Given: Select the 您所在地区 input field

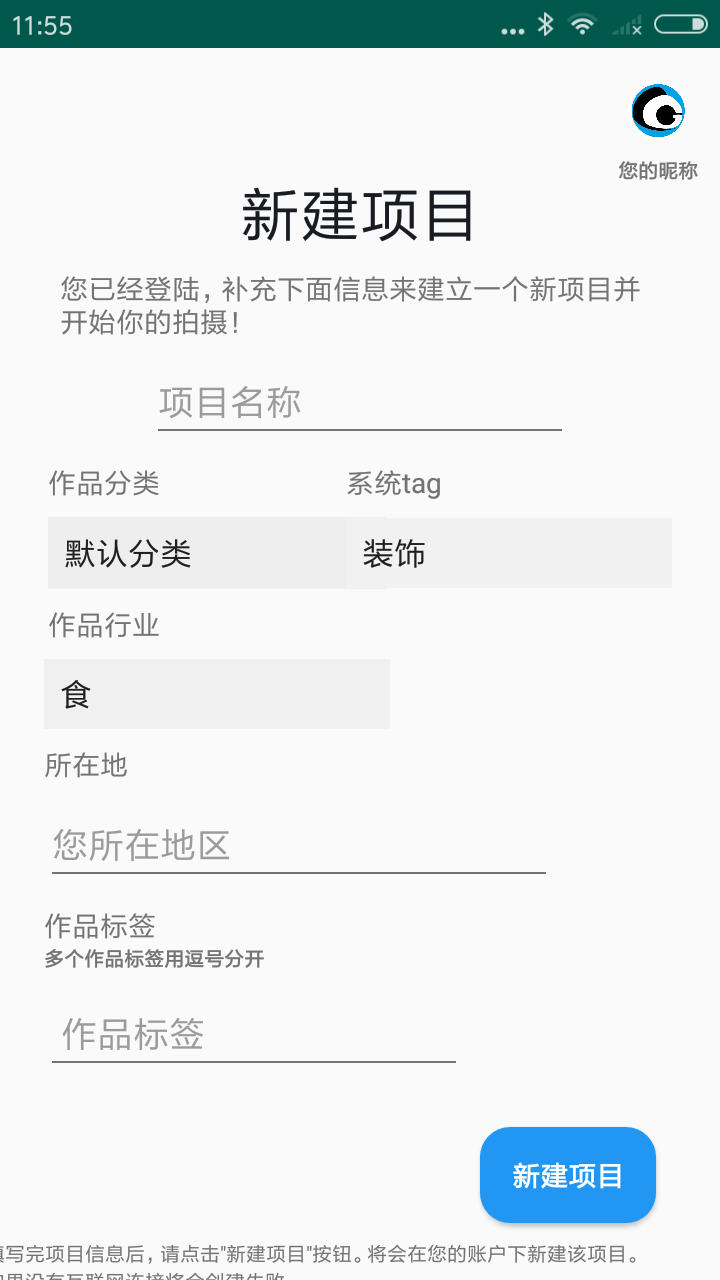Looking at the screenshot, I should point(298,846).
